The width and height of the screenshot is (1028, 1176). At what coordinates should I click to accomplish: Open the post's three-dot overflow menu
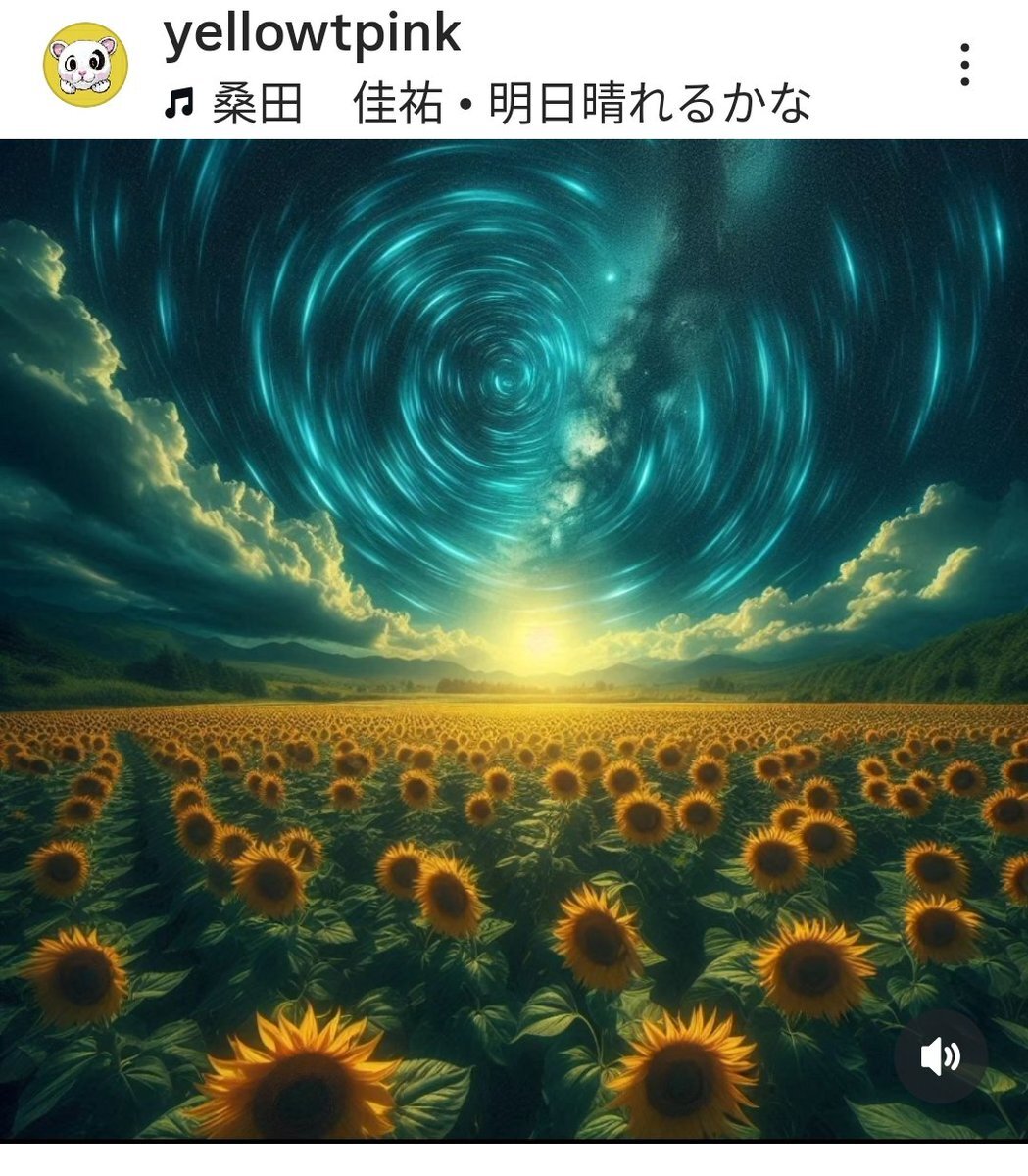point(965,66)
